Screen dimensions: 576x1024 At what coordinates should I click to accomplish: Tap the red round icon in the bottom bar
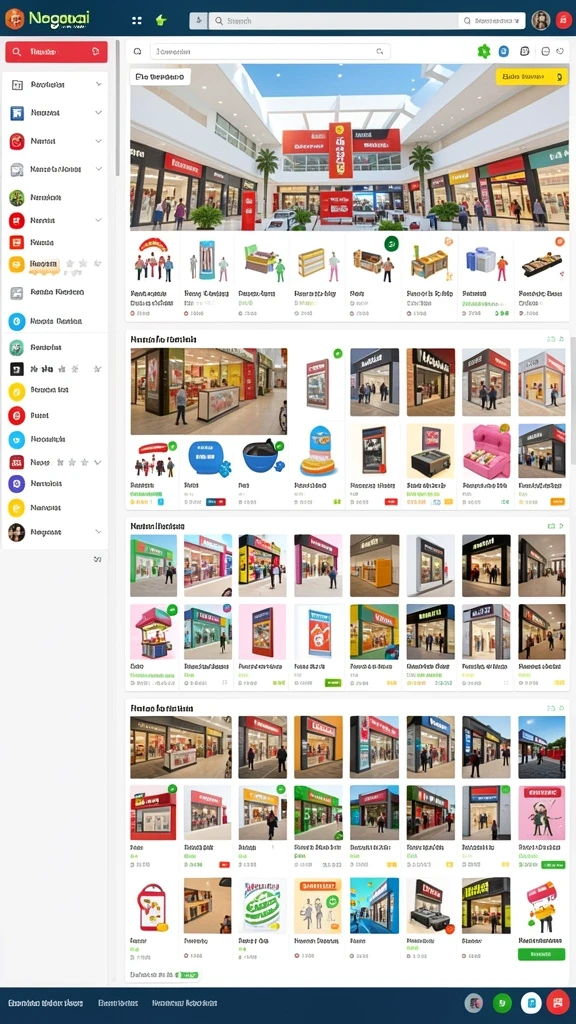557,1002
